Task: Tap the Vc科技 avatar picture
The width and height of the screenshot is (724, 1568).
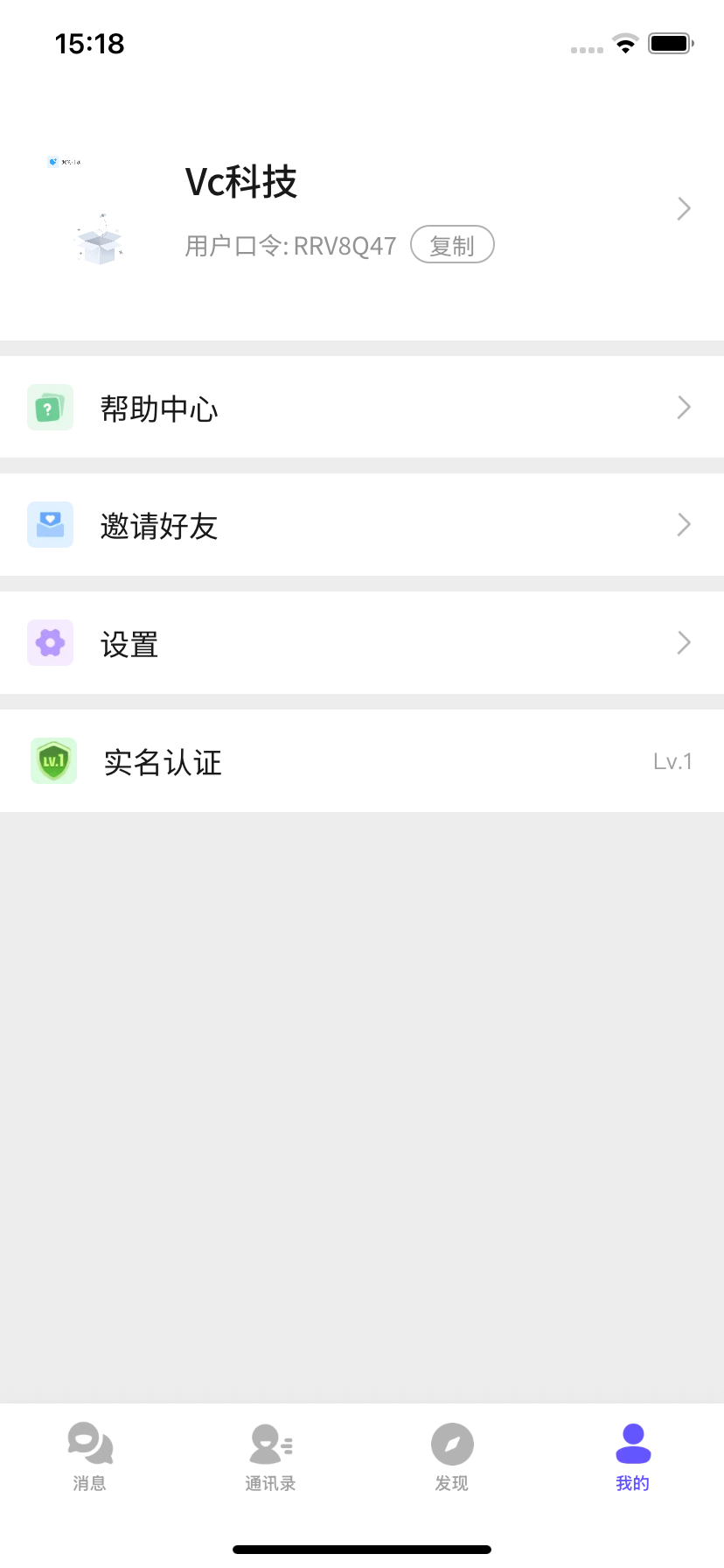Action: coord(98,210)
